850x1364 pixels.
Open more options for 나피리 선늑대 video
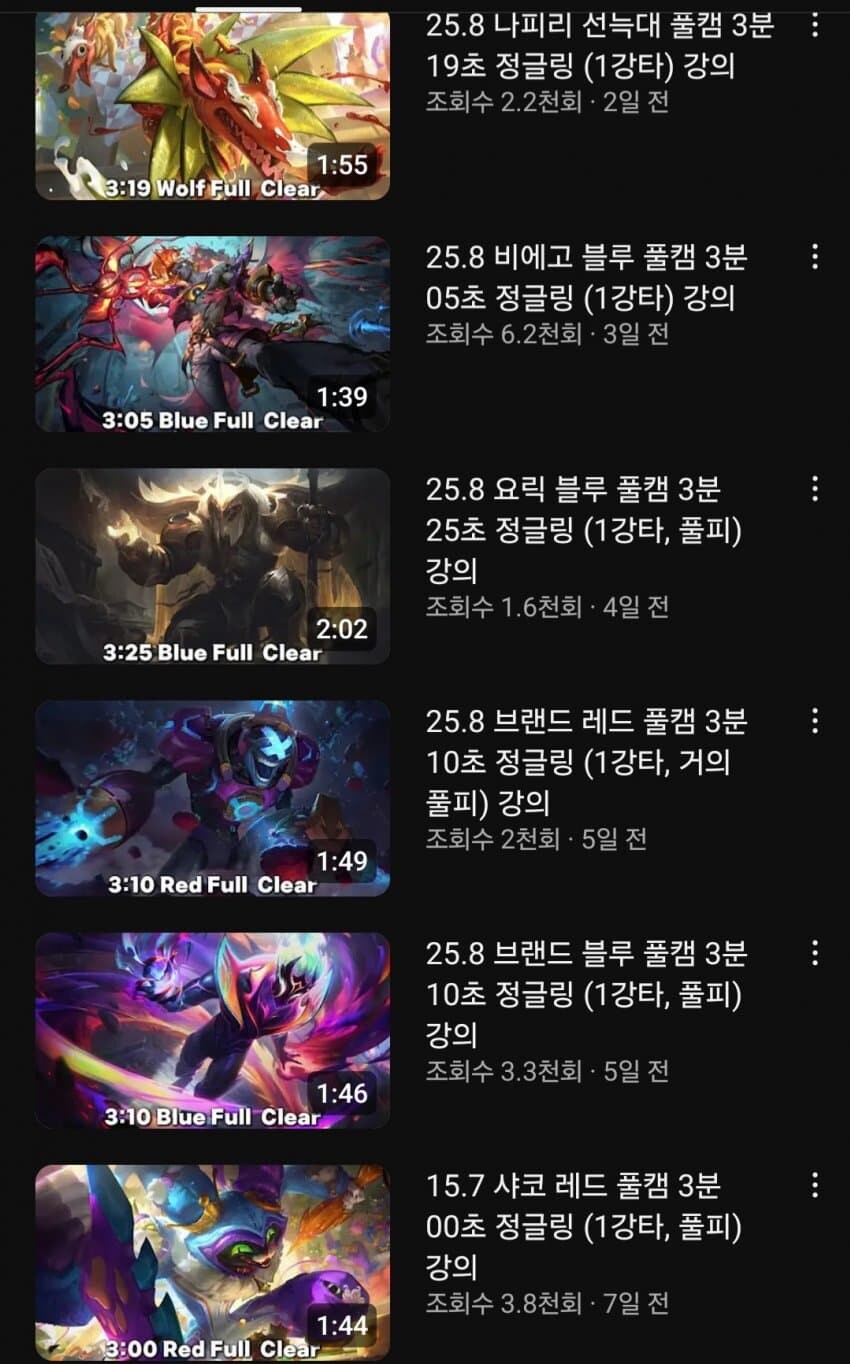pyautogui.click(x=815, y=24)
